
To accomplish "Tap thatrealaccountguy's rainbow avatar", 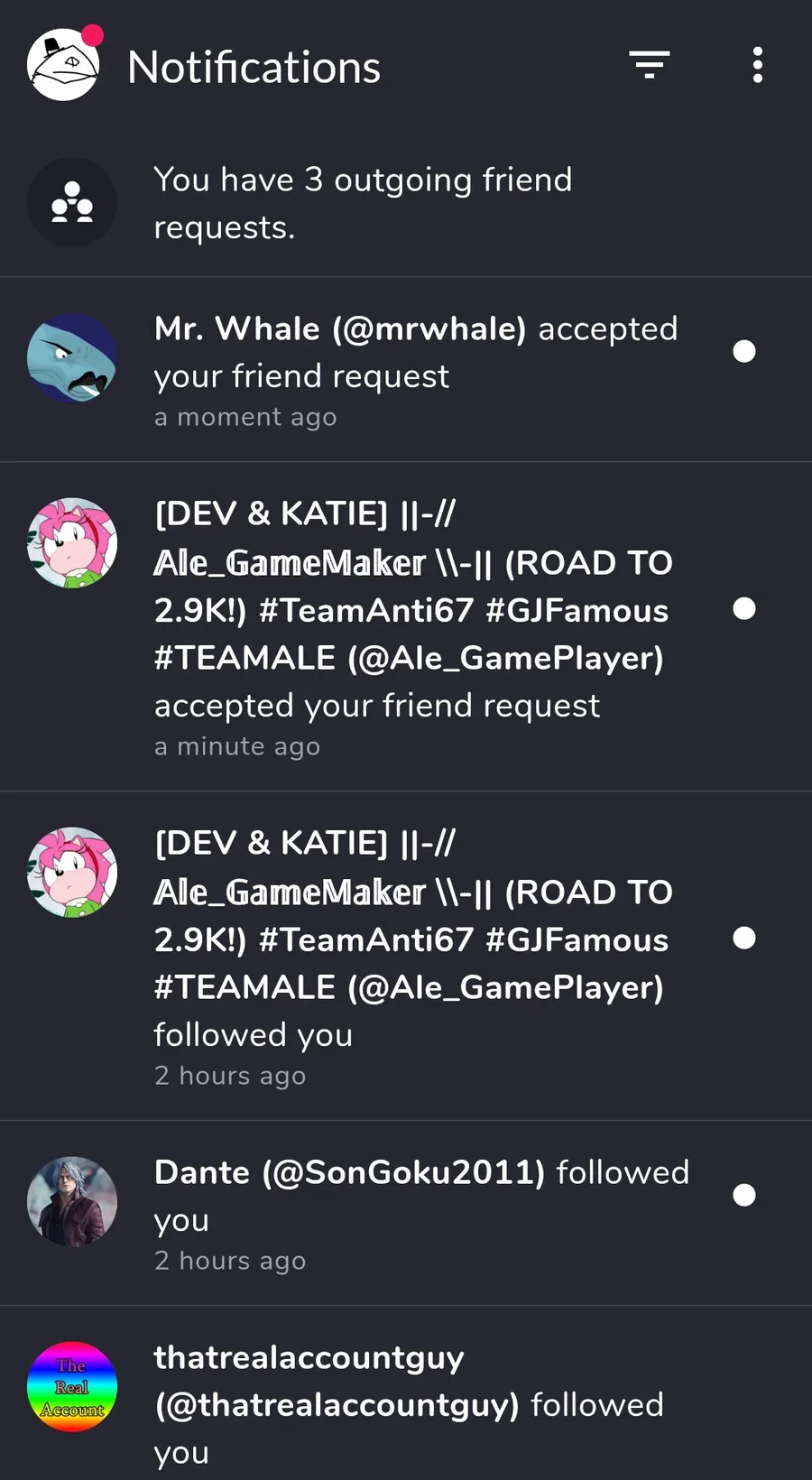I will pyautogui.click(x=72, y=1387).
